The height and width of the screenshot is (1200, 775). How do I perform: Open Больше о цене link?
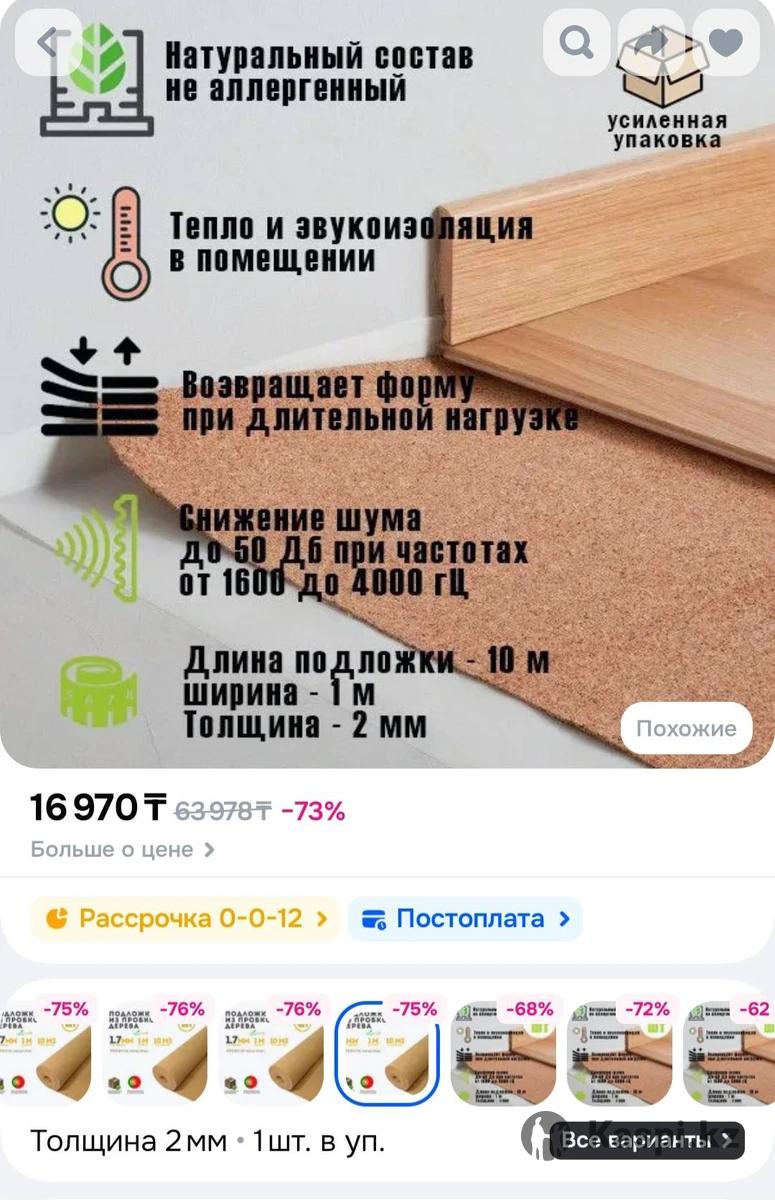click(x=122, y=850)
